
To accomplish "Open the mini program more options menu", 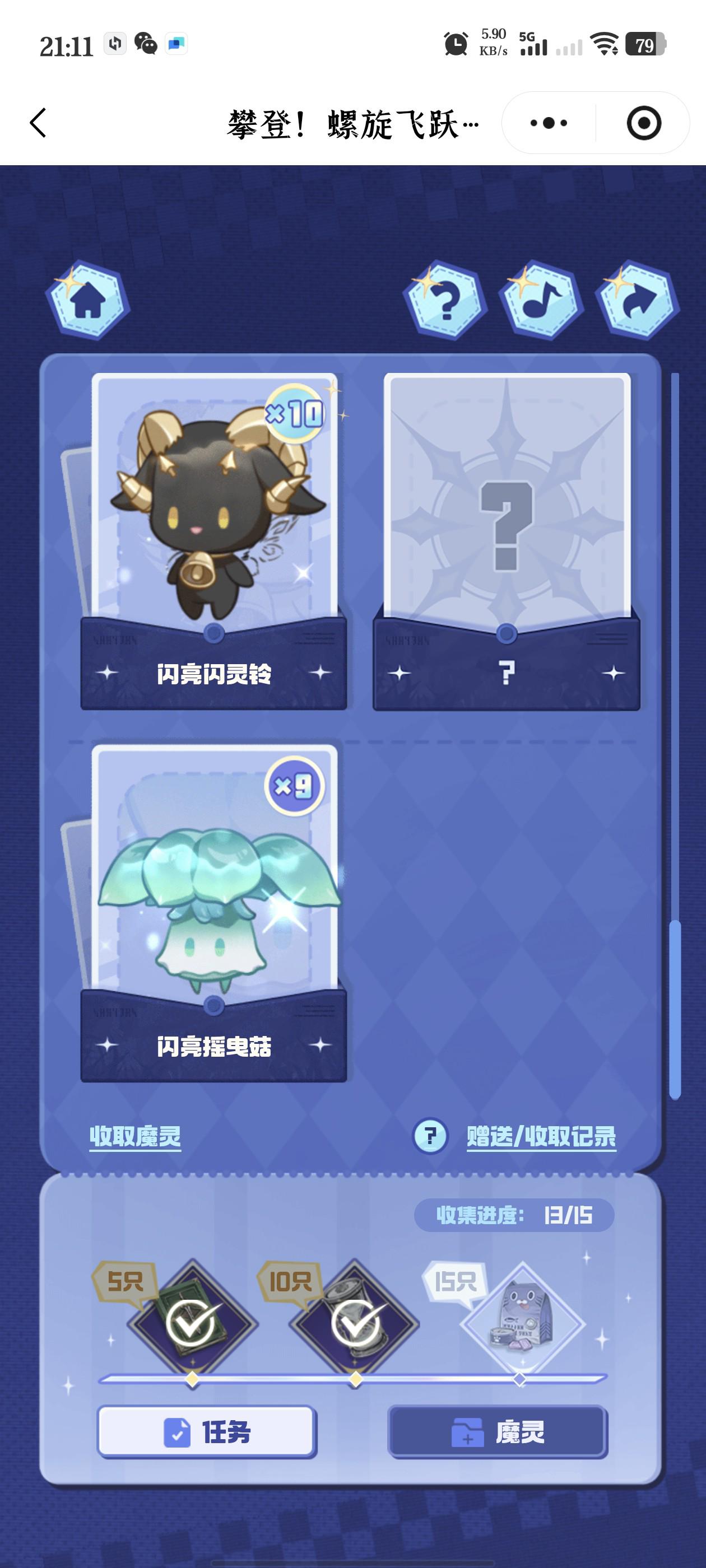I will pos(548,123).
